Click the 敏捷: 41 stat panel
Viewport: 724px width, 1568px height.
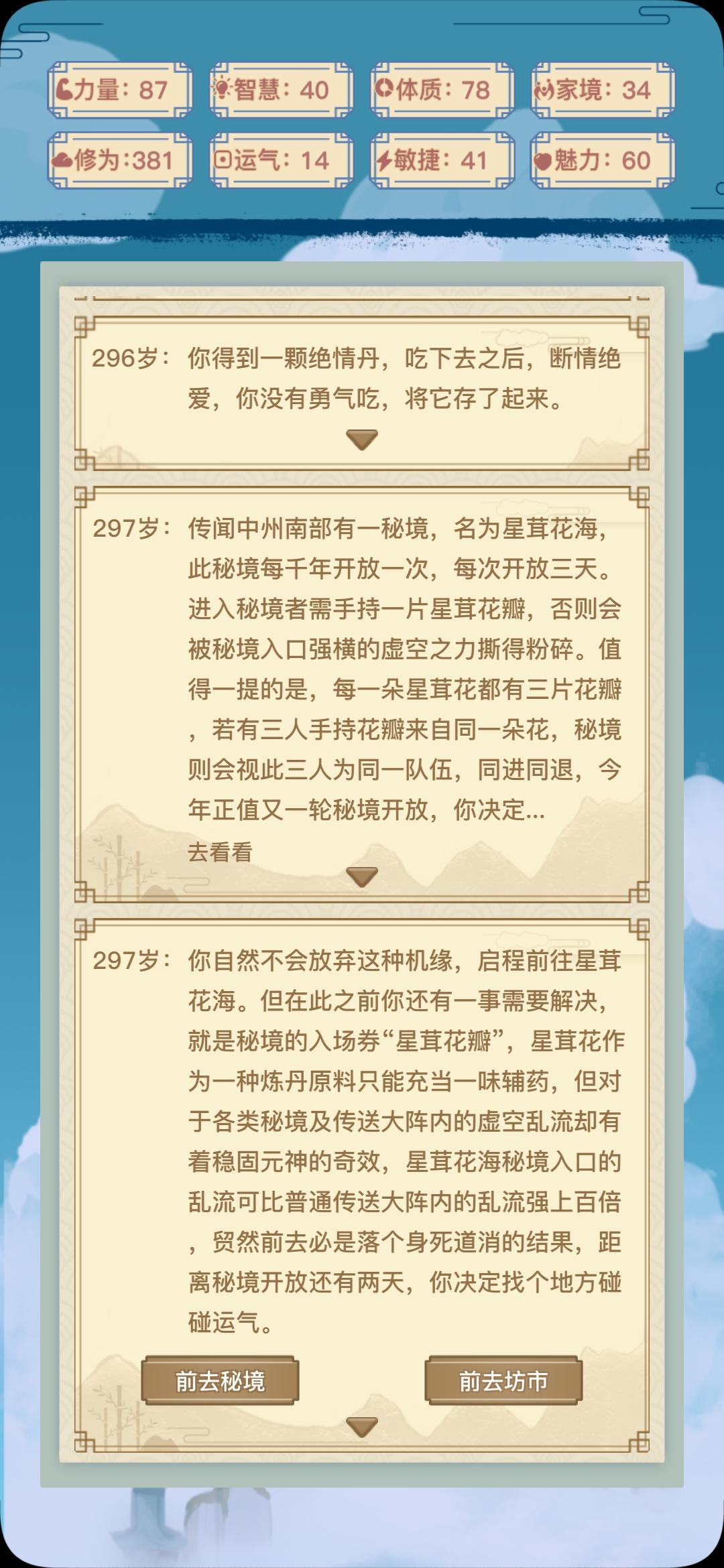[440, 159]
